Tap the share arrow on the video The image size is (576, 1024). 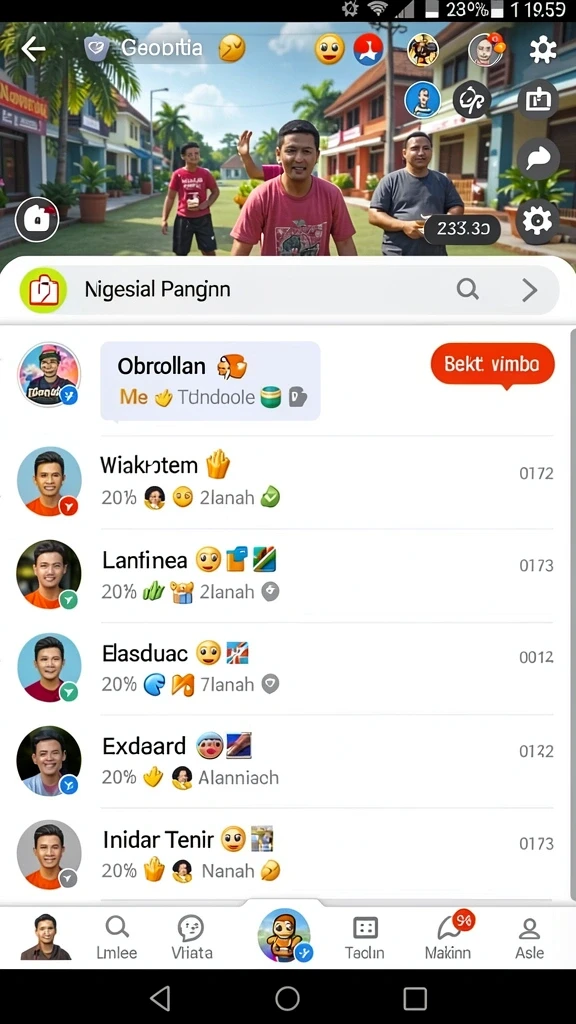coord(538,159)
